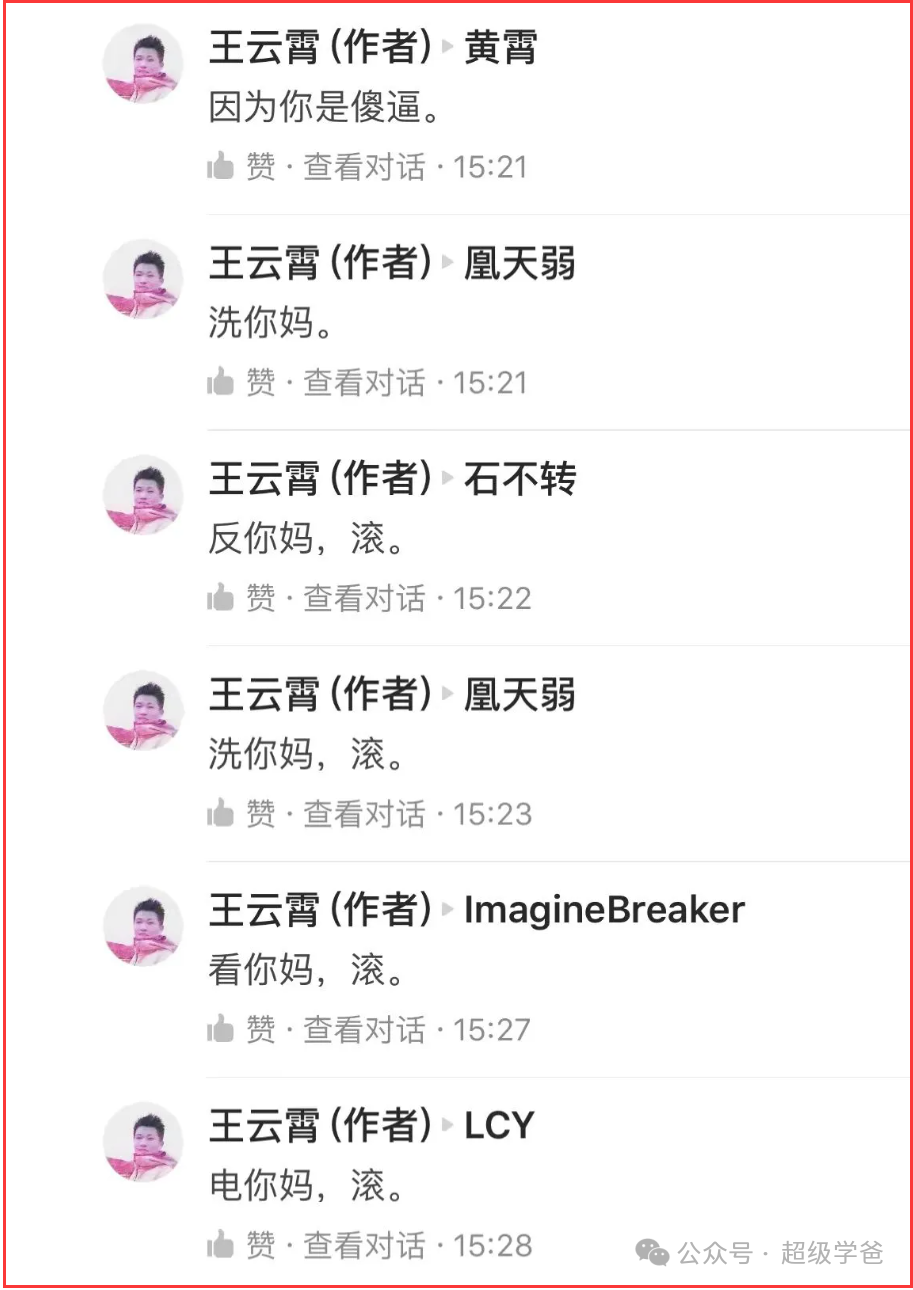Like the reply to LCY
913x1290 pixels.
240,1245
